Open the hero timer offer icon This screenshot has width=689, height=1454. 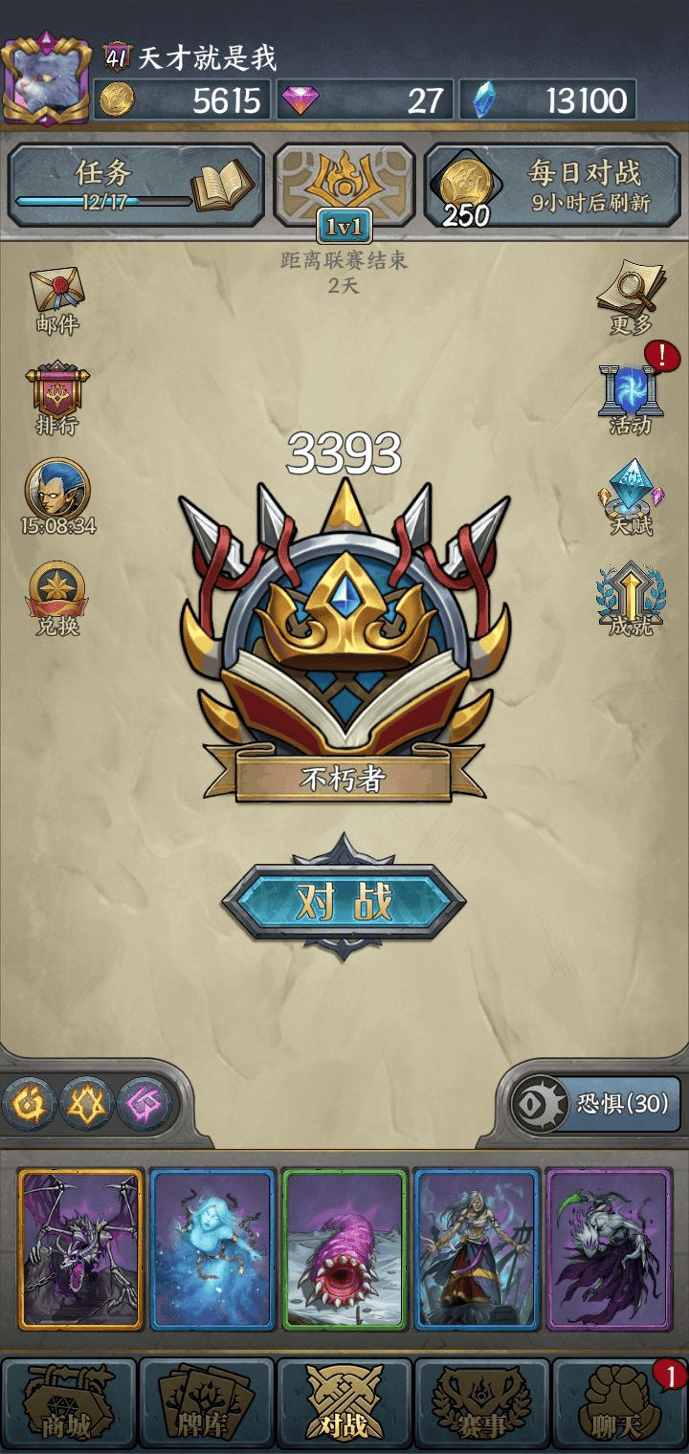[x=57, y=496]
